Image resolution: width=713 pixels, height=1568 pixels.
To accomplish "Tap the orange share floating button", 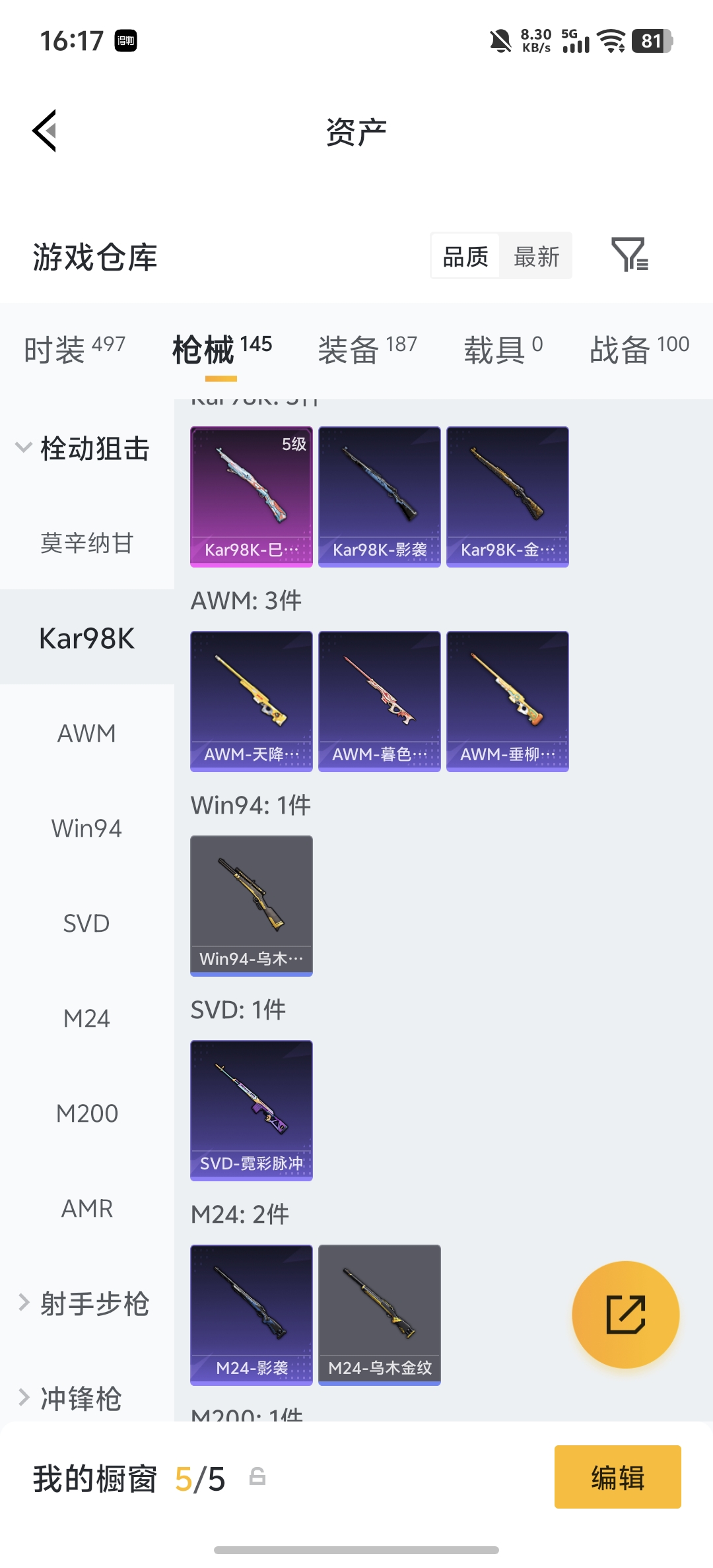I will pyautogui.click(x=625, y=1315).
